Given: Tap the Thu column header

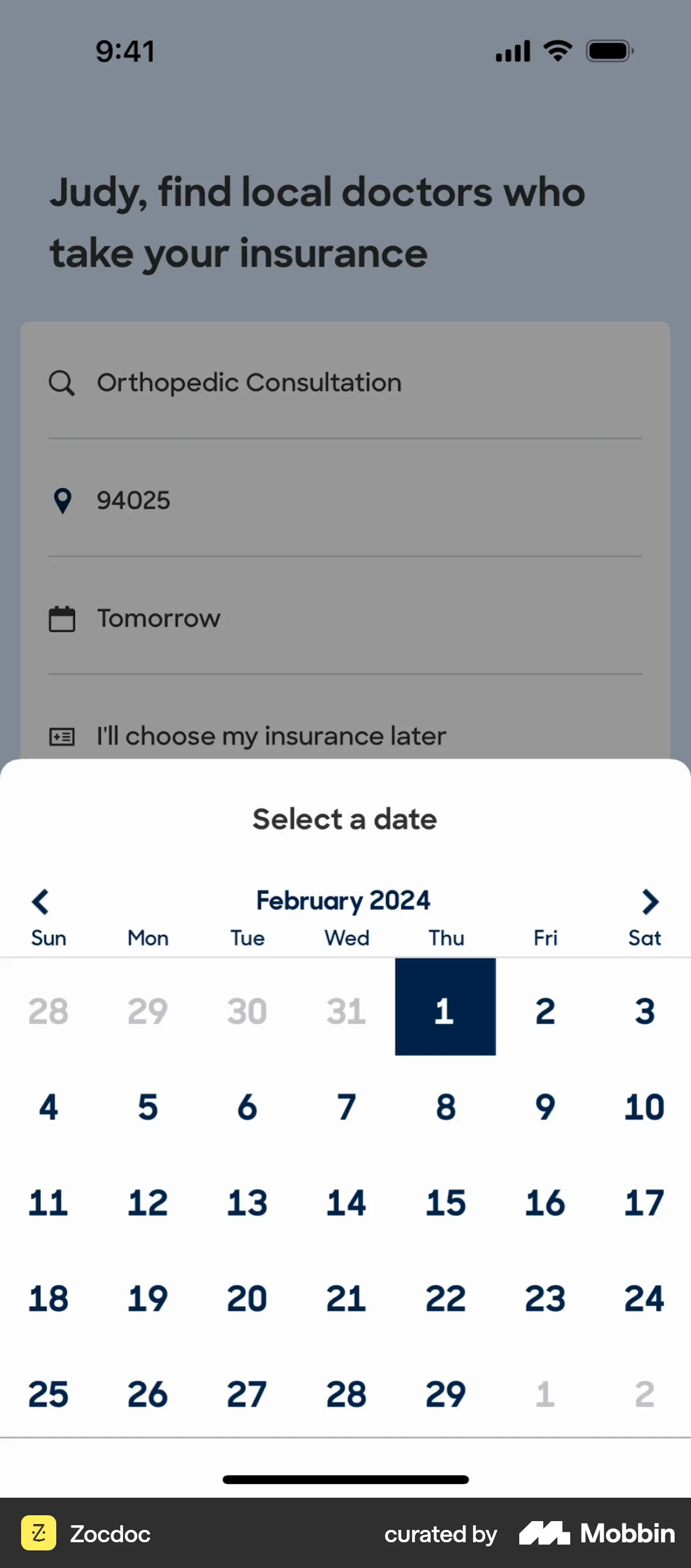Looking at the screenshot, I should pos(445,938).
